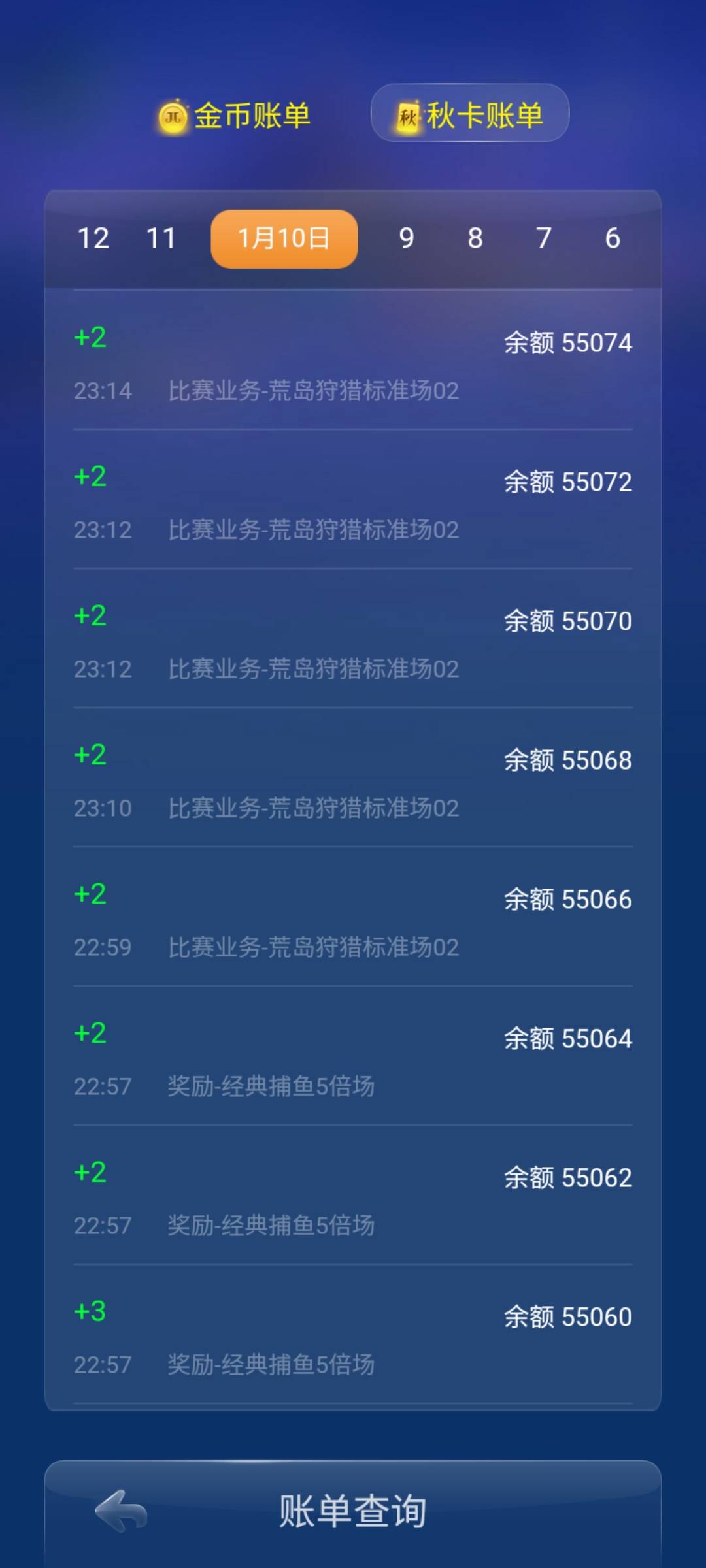Viewport: 706px width, 1568px height.
Task: Tap the highlighted orange date pill icon
Action: click(284, 238)
